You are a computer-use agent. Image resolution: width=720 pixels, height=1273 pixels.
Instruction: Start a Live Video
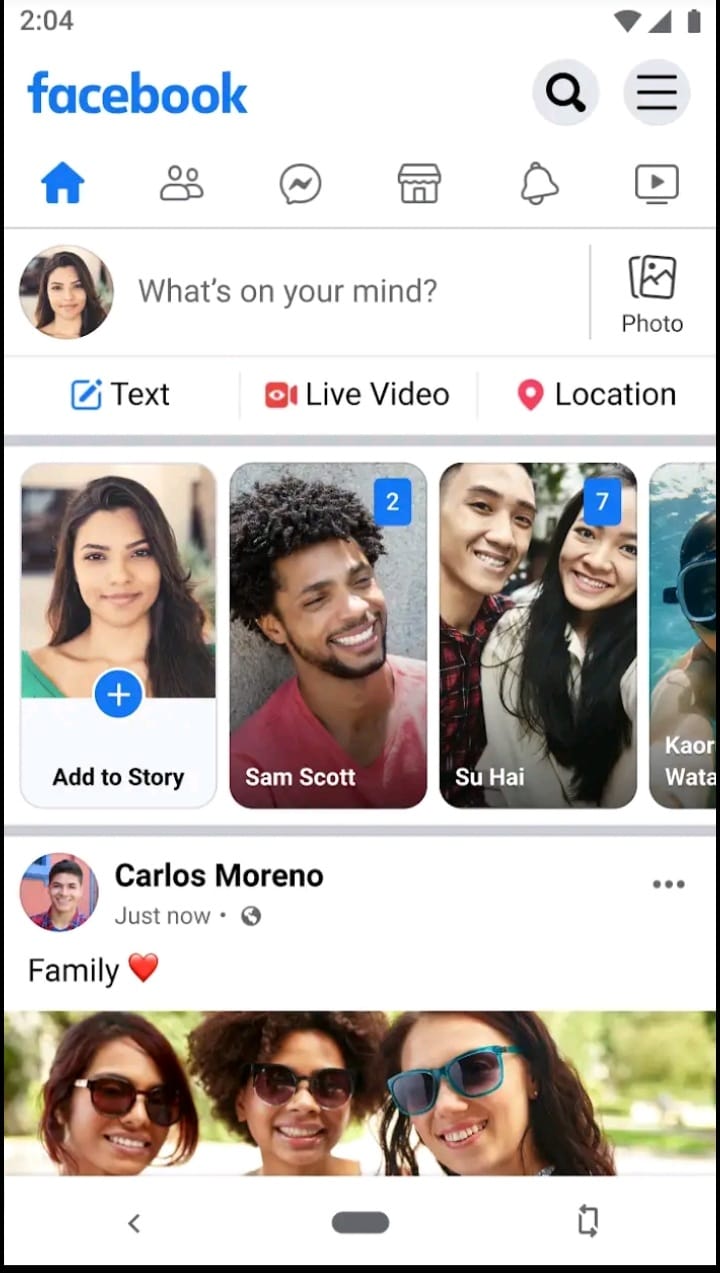357,395
